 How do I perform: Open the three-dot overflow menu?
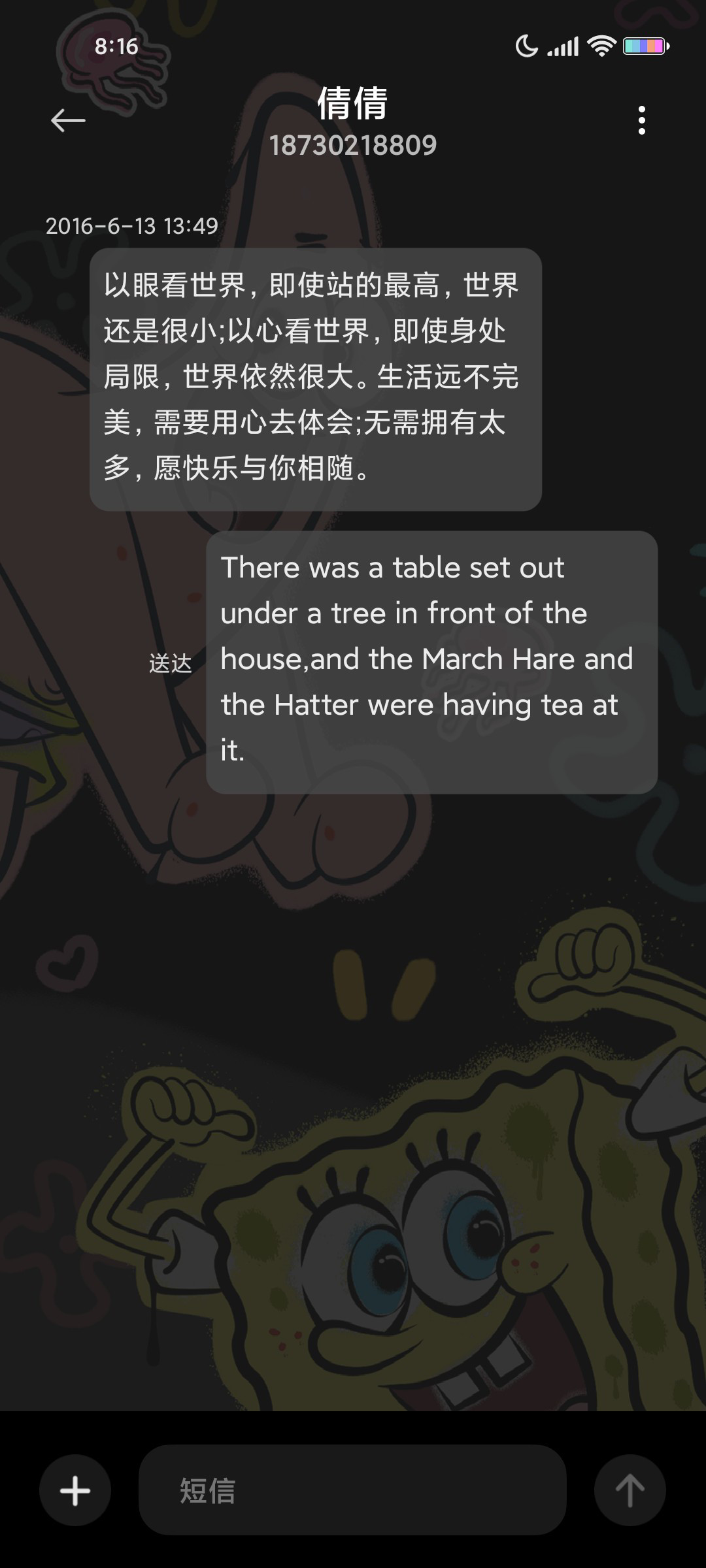point(642,120)
